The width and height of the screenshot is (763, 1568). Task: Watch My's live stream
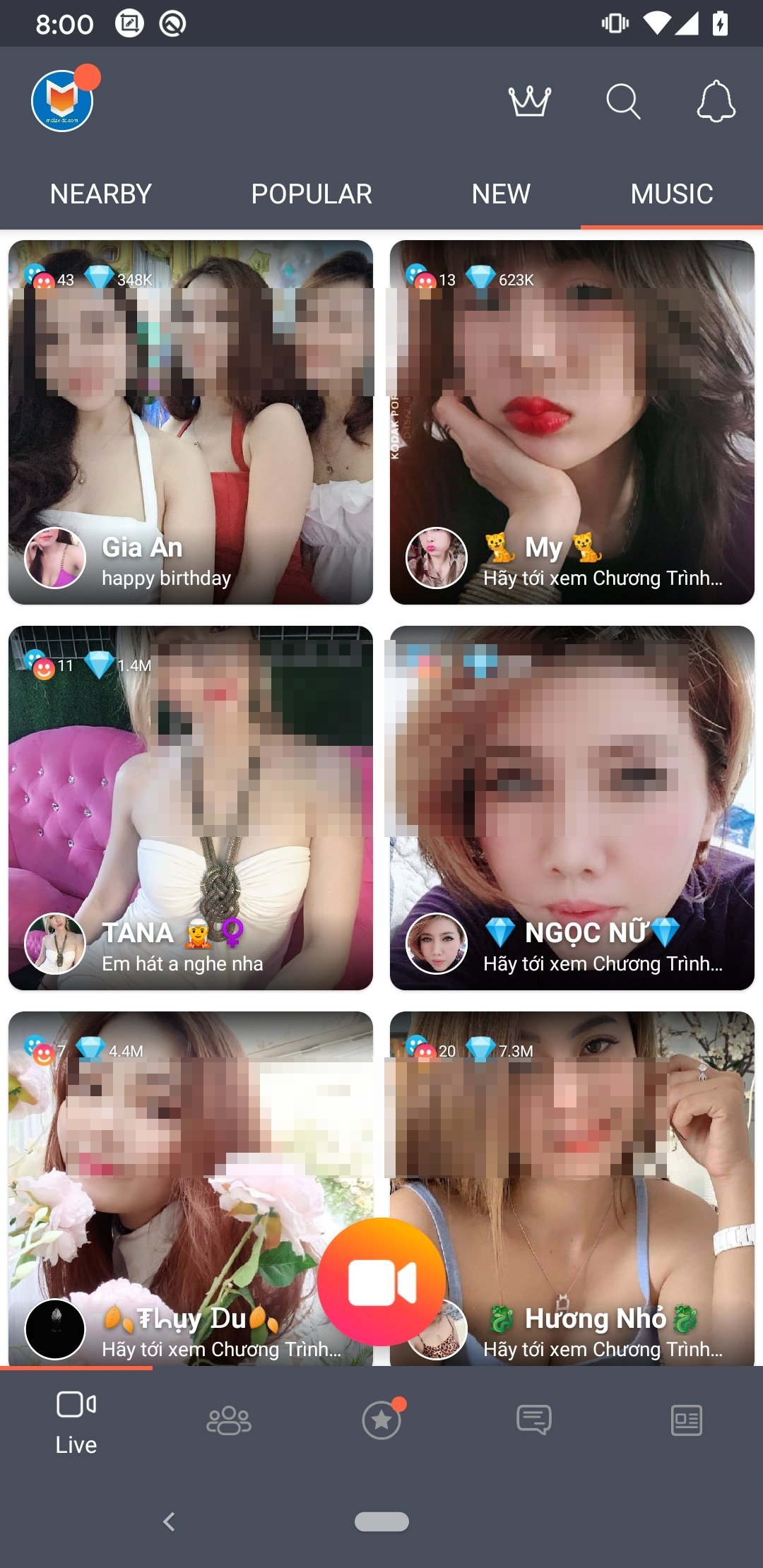coord(572,422)
